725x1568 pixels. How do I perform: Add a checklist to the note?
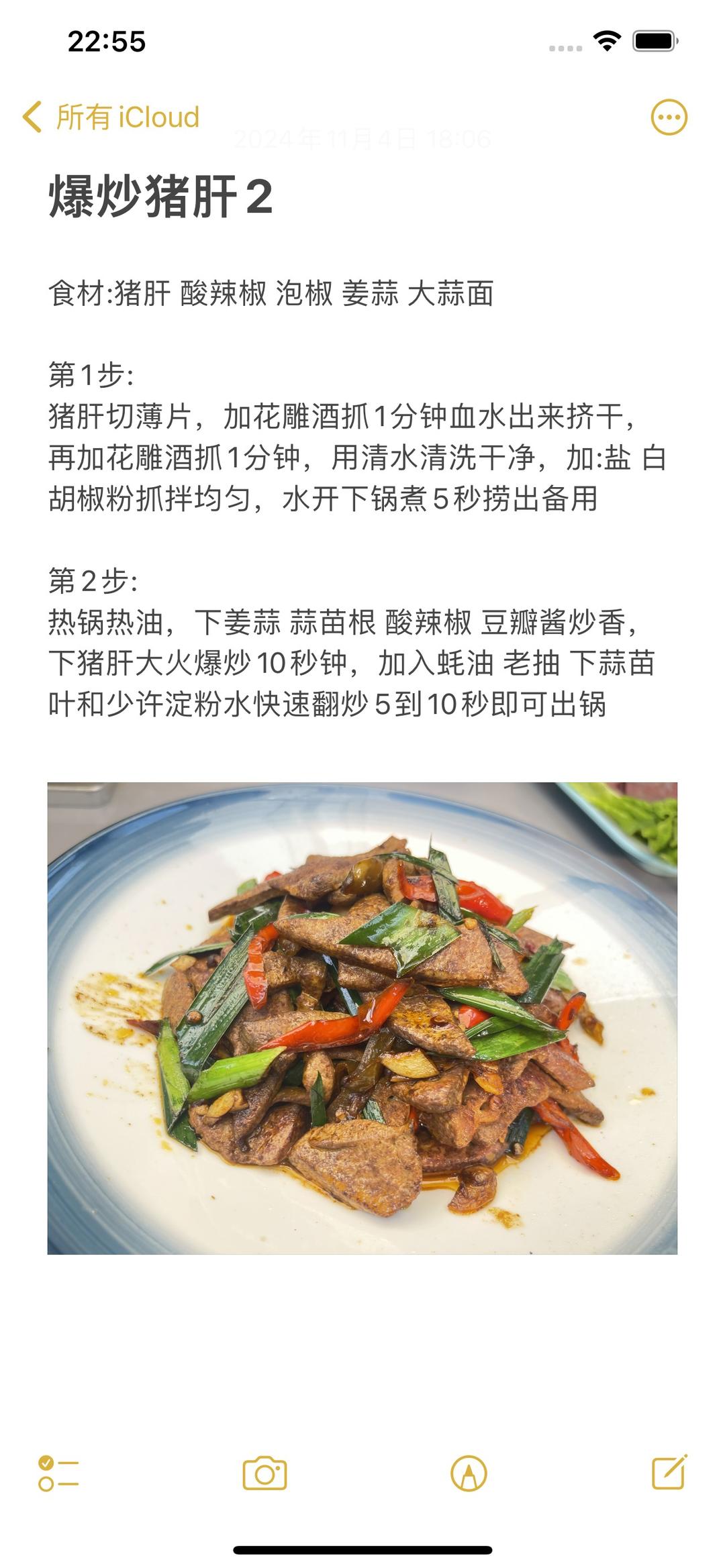(x=58, y=1473)
